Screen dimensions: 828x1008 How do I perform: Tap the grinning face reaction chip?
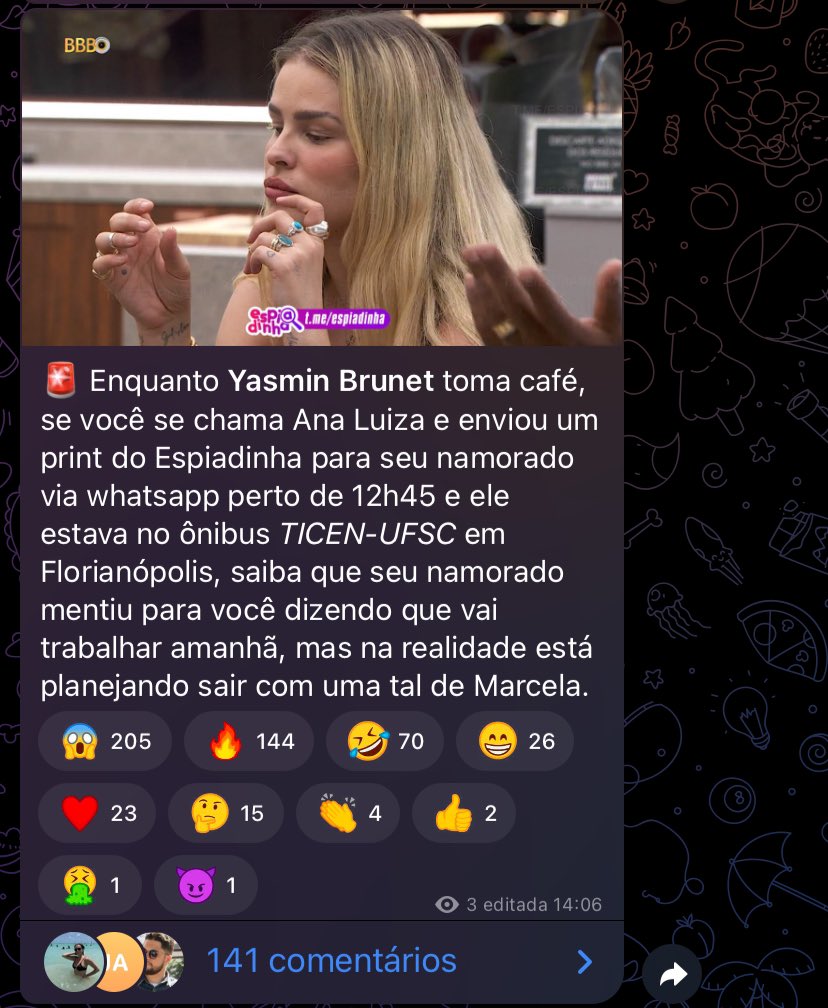tap(514, 741)
